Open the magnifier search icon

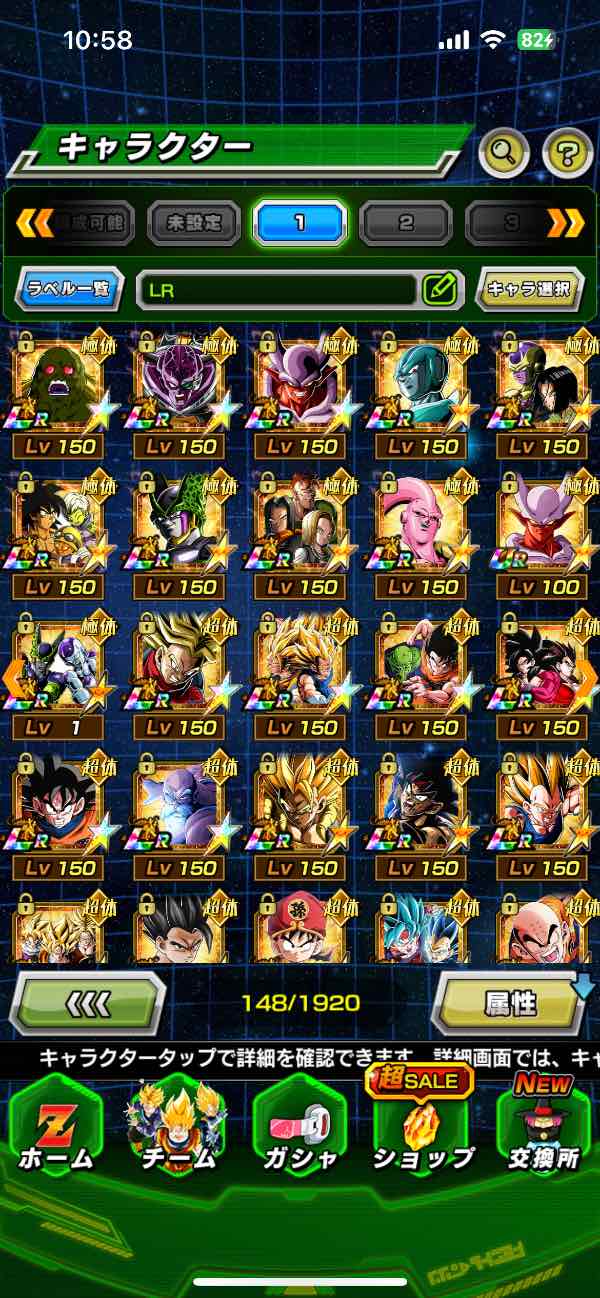tap(504, 153)
